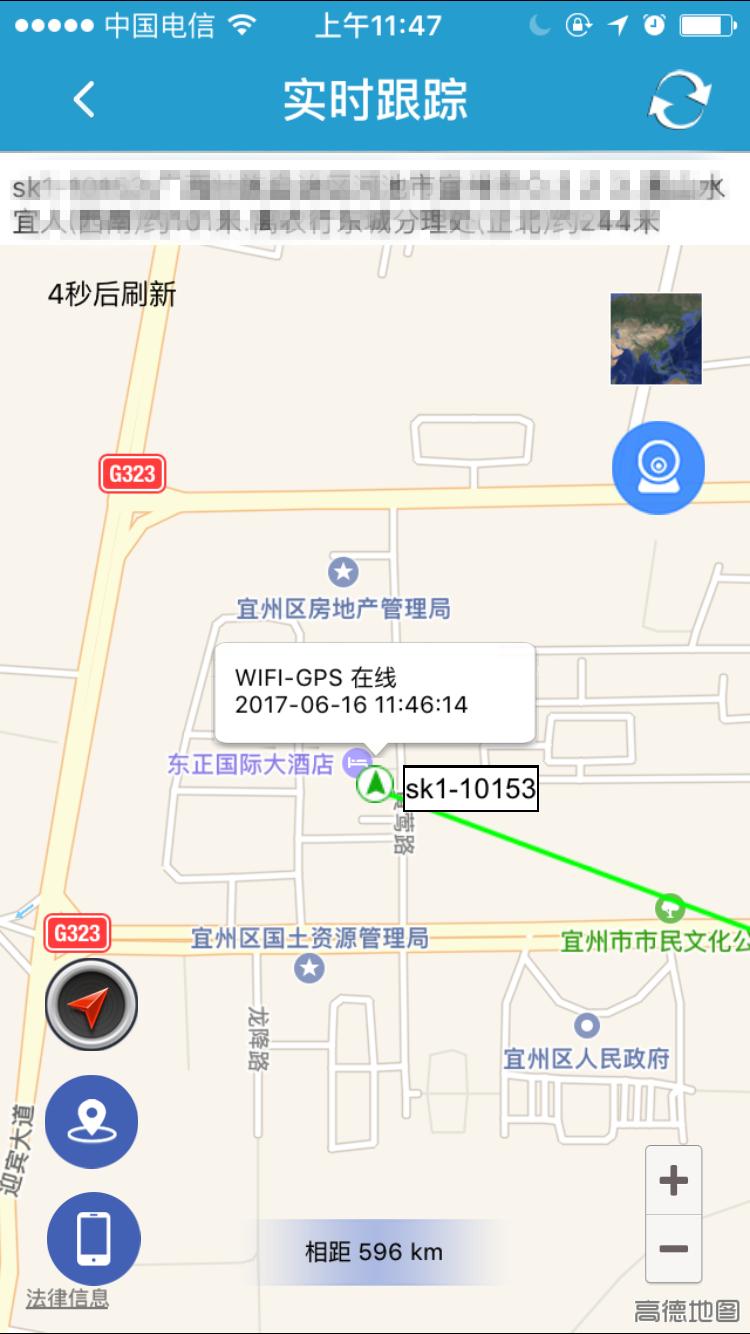Go back from the real-time tracking screen
Image resolution: width=750 pixels, height=1334 pixels.
85,99
